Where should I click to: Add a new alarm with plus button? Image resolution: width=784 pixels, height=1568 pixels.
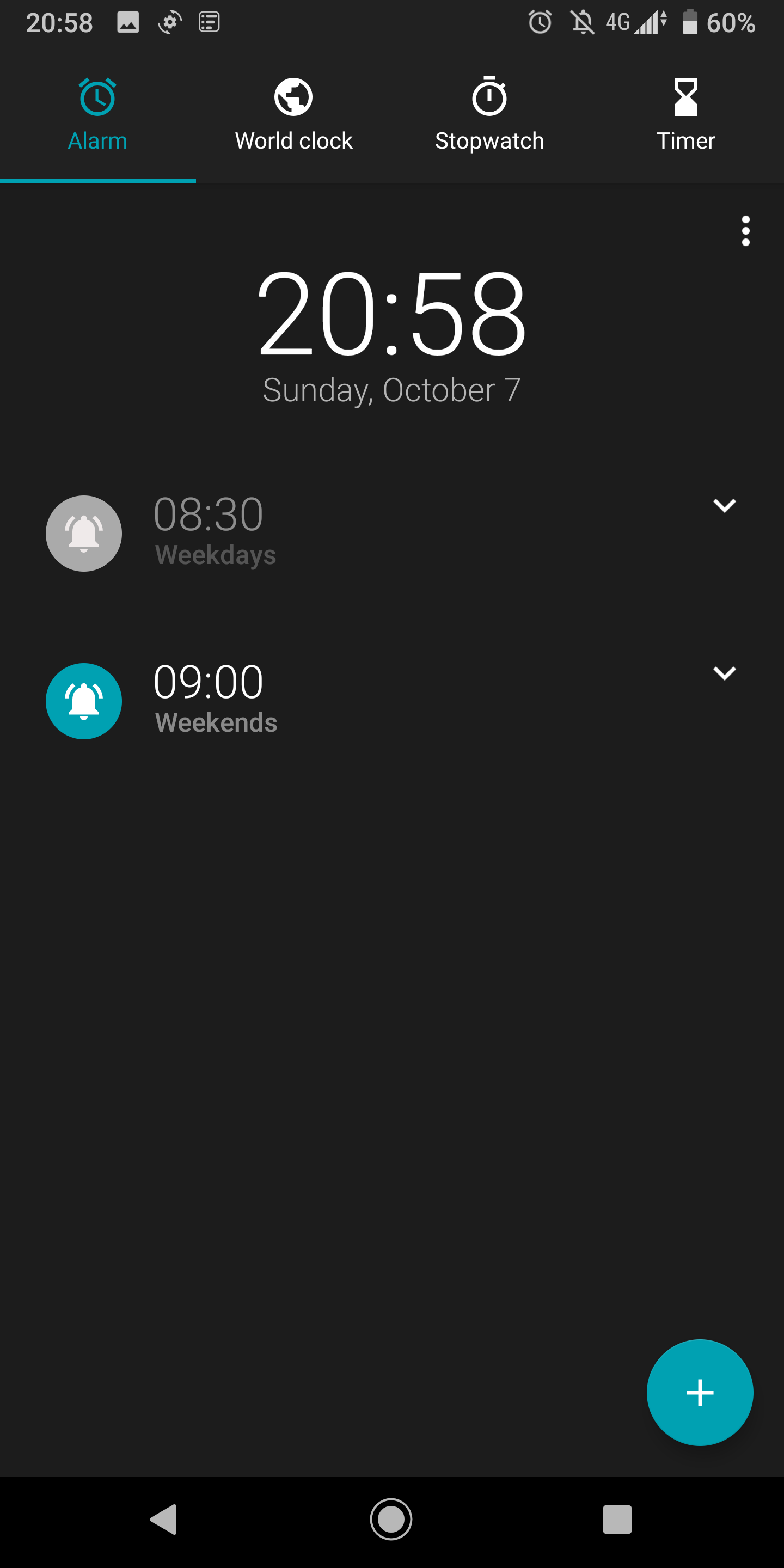700,1392
